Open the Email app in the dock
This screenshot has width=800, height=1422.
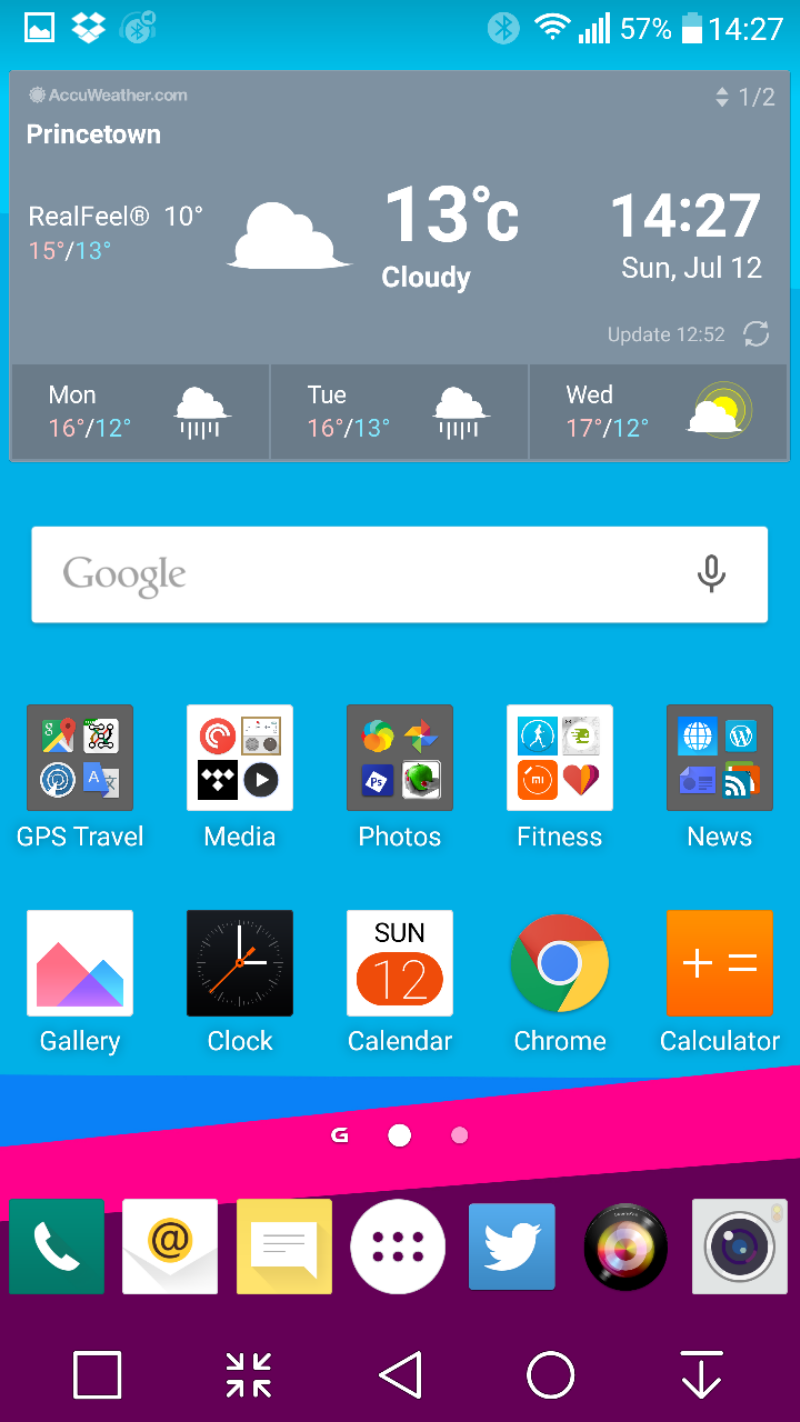(x=170, y=1246)
